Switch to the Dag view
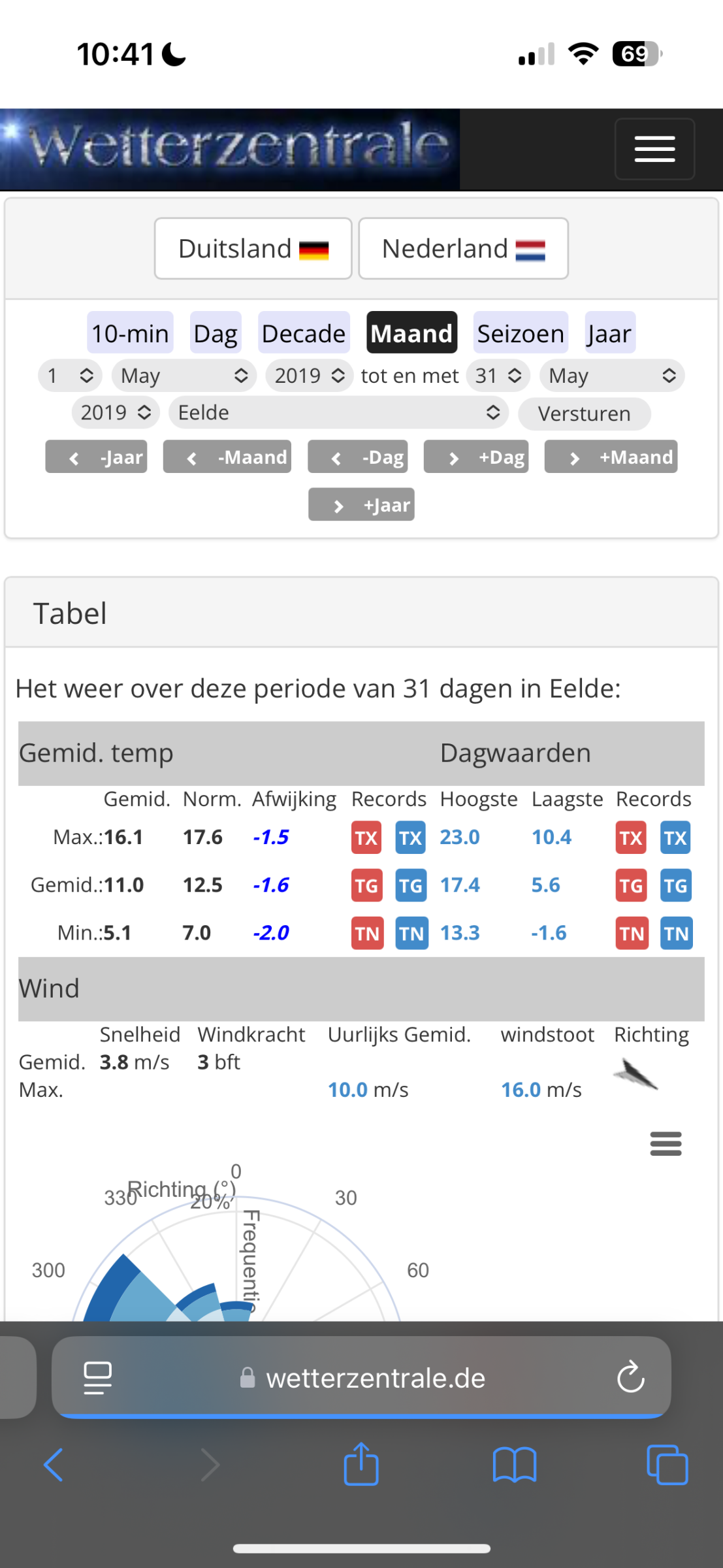This screenshot has height=1568, width=723. pos(216,333)
